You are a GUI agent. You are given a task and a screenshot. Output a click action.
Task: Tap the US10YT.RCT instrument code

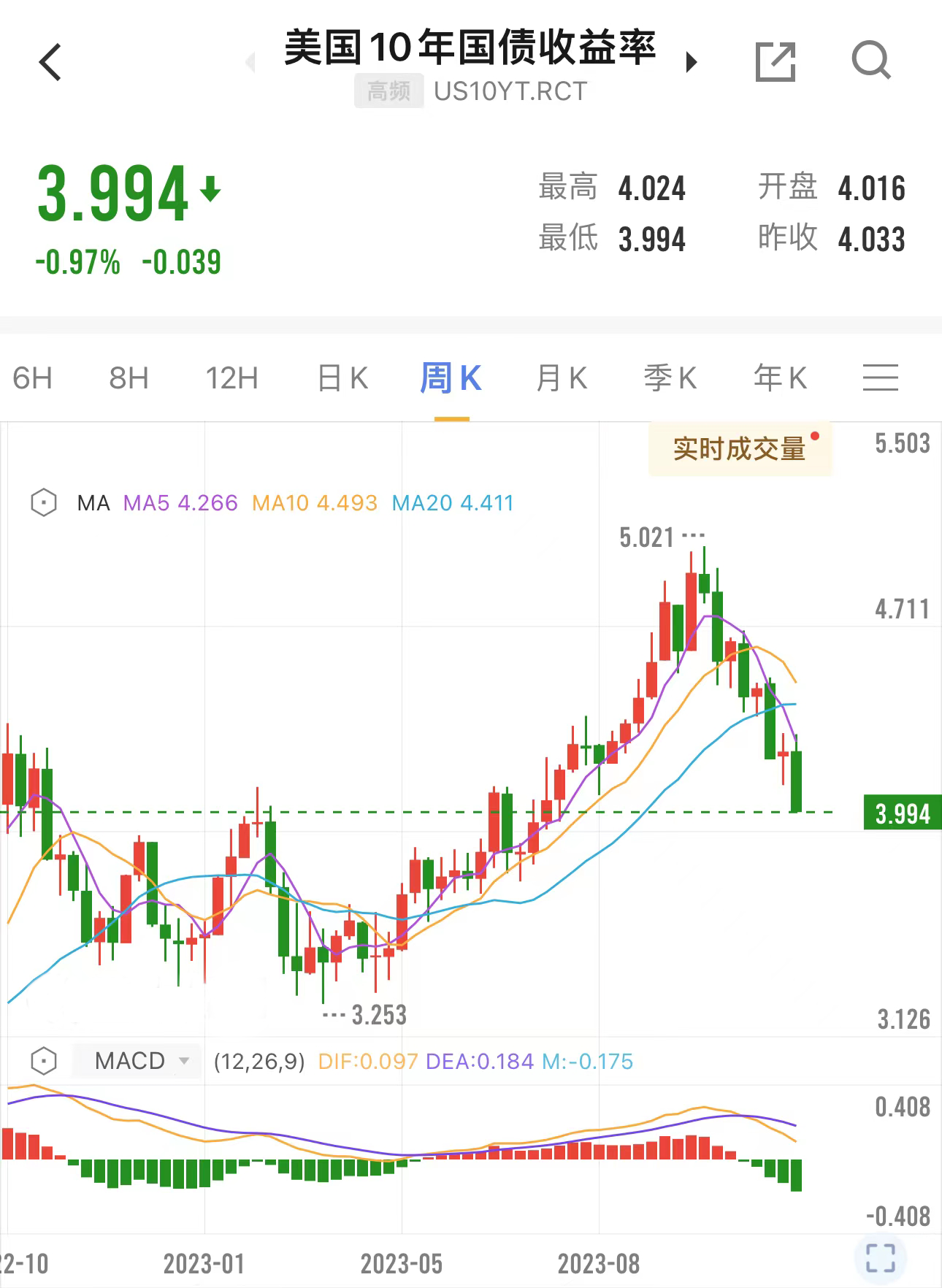(510, 91)
